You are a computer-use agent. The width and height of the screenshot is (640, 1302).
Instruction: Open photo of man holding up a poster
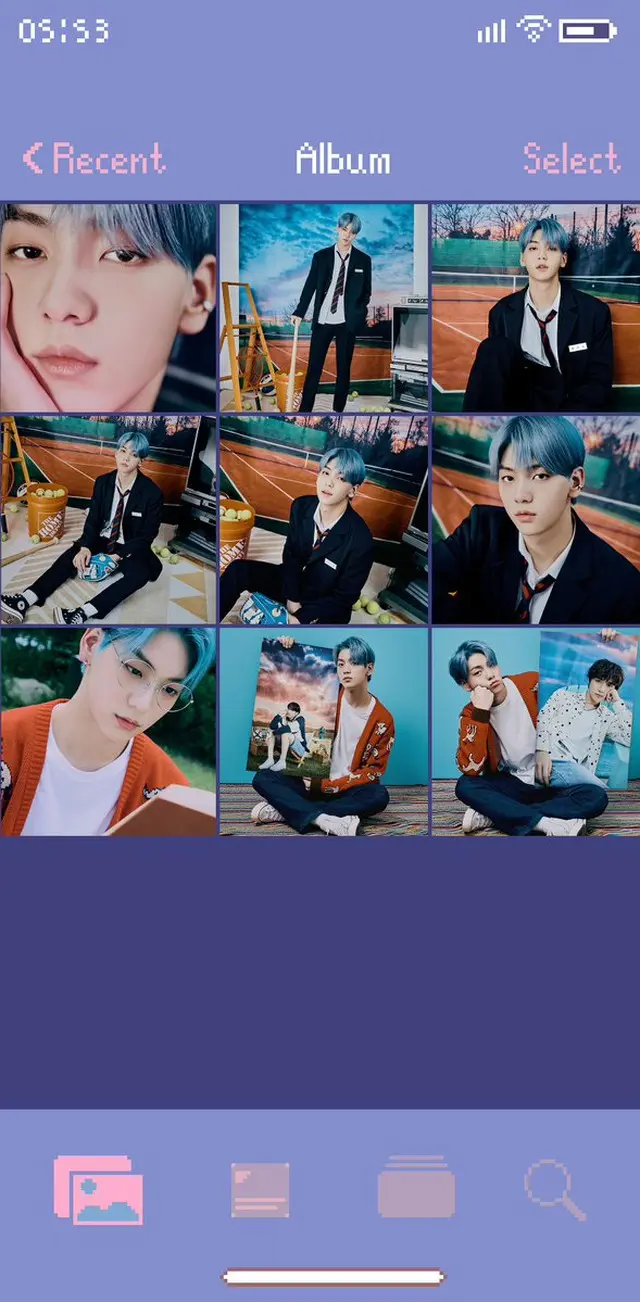(323, 732)
